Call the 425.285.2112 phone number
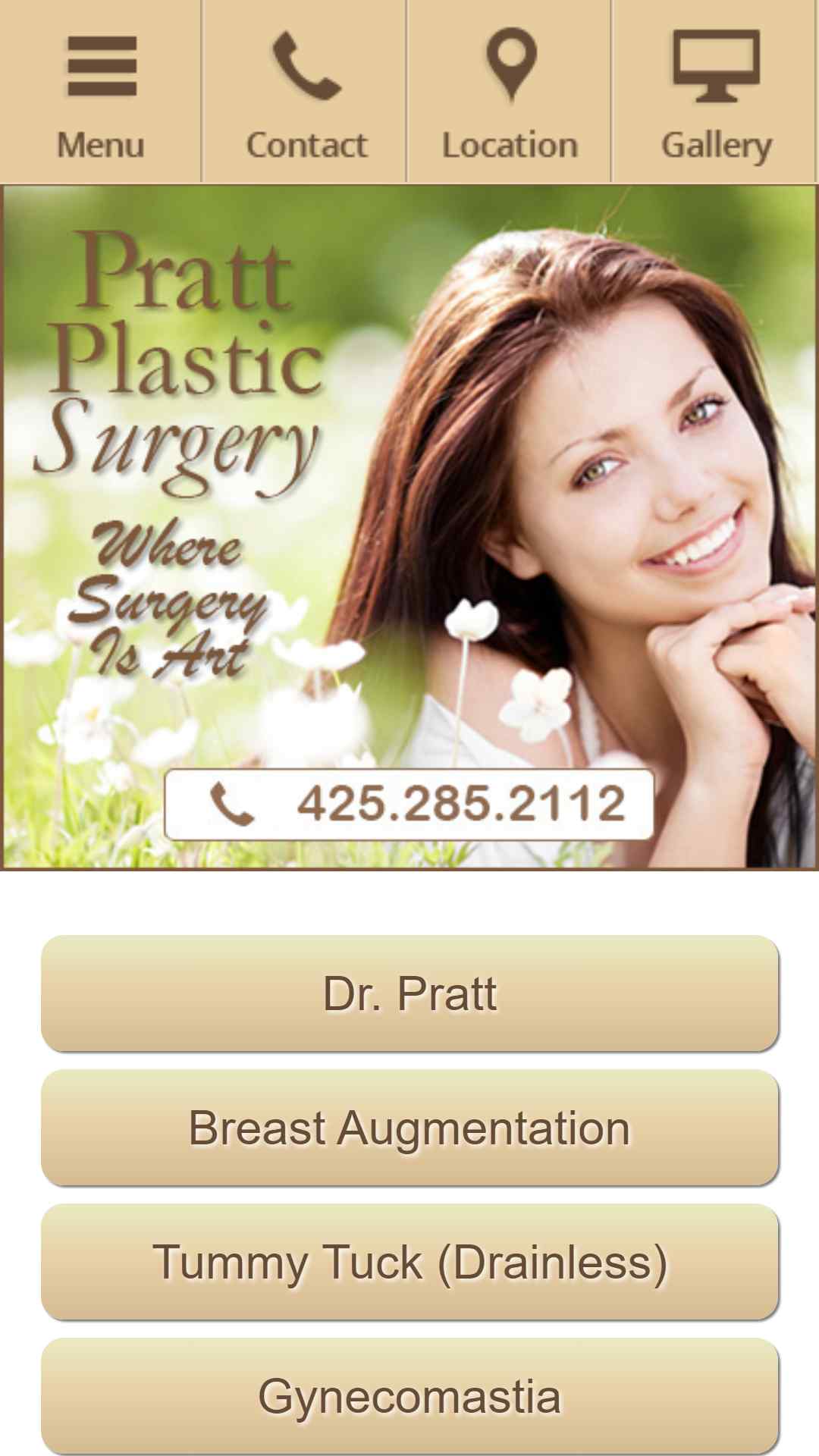 click(409, 804)
